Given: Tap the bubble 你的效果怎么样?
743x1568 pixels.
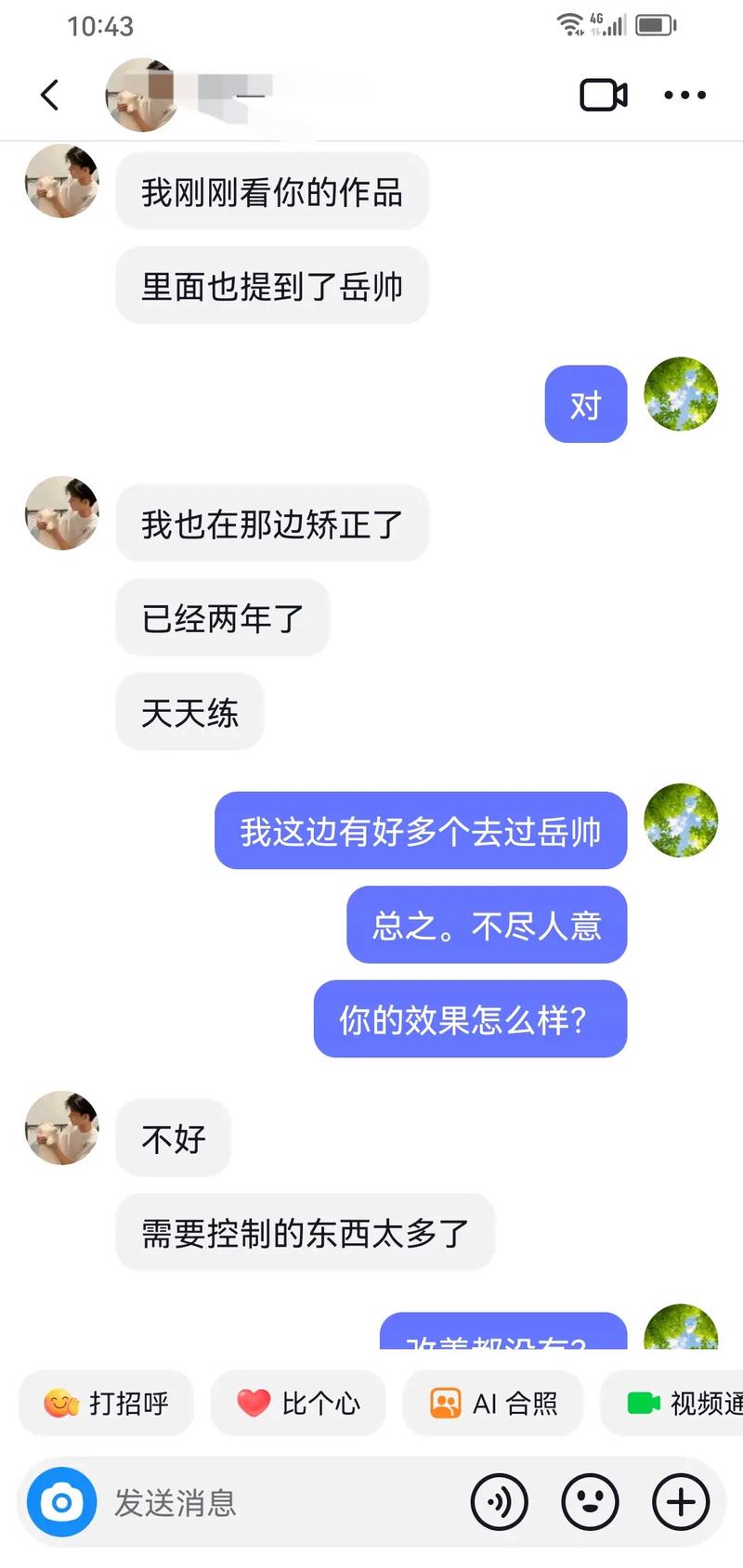Looking at the screenshot, I should 469,1018.
